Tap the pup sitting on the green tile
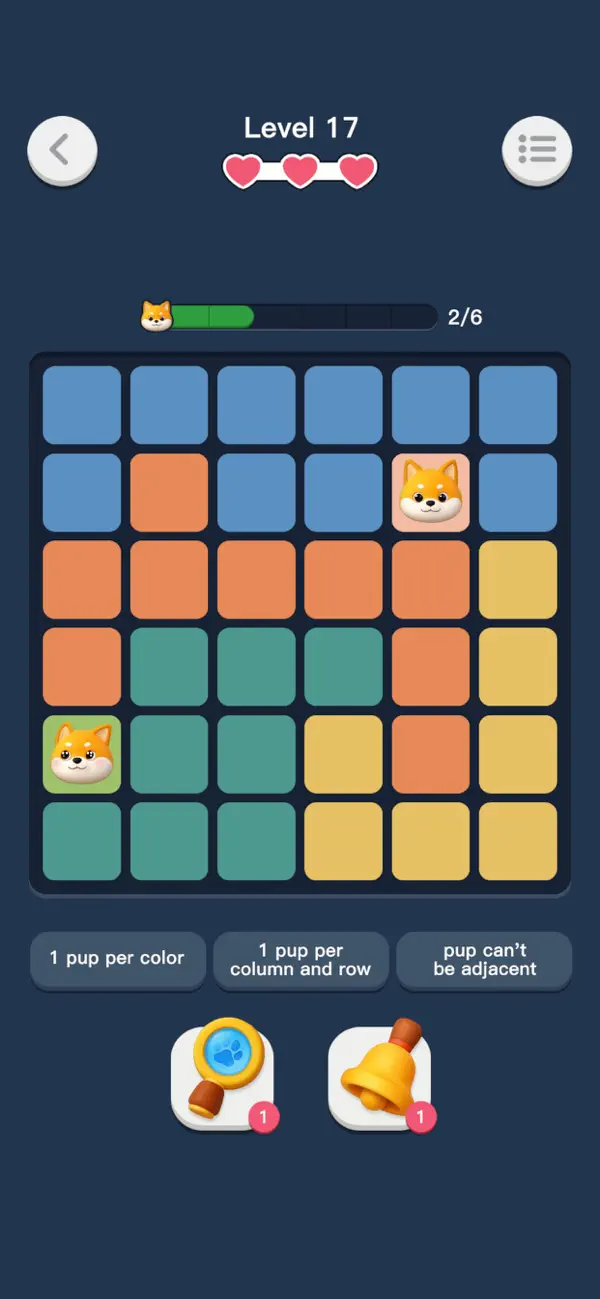Viewport: 600px width, 1299px height. pyautogui.click(x=82, y=754)
